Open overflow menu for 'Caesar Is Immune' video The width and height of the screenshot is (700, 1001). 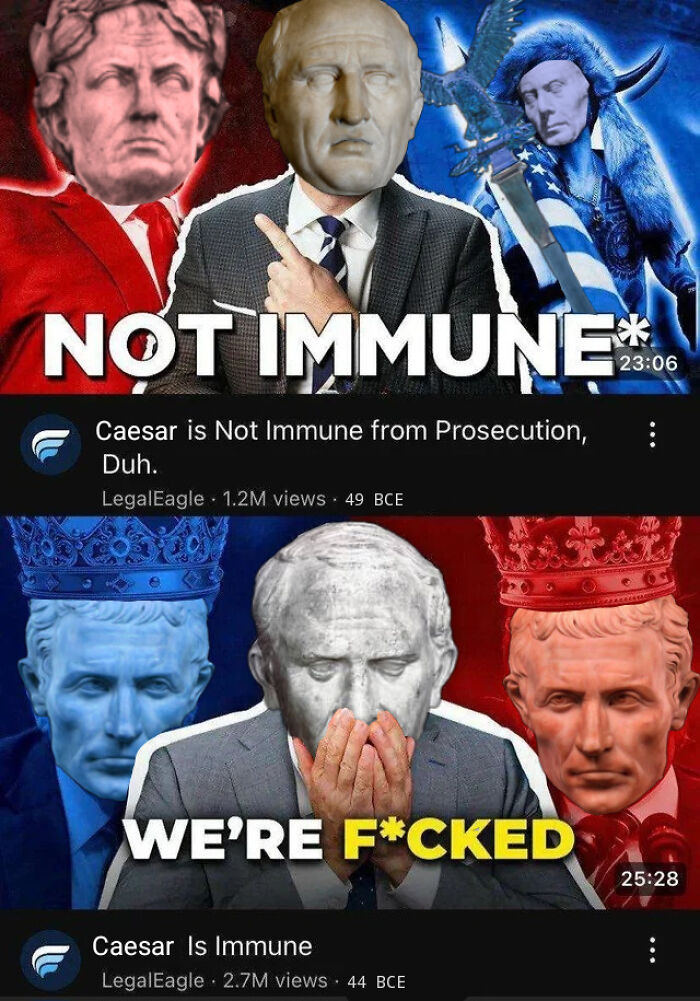(x=652, y=950)
